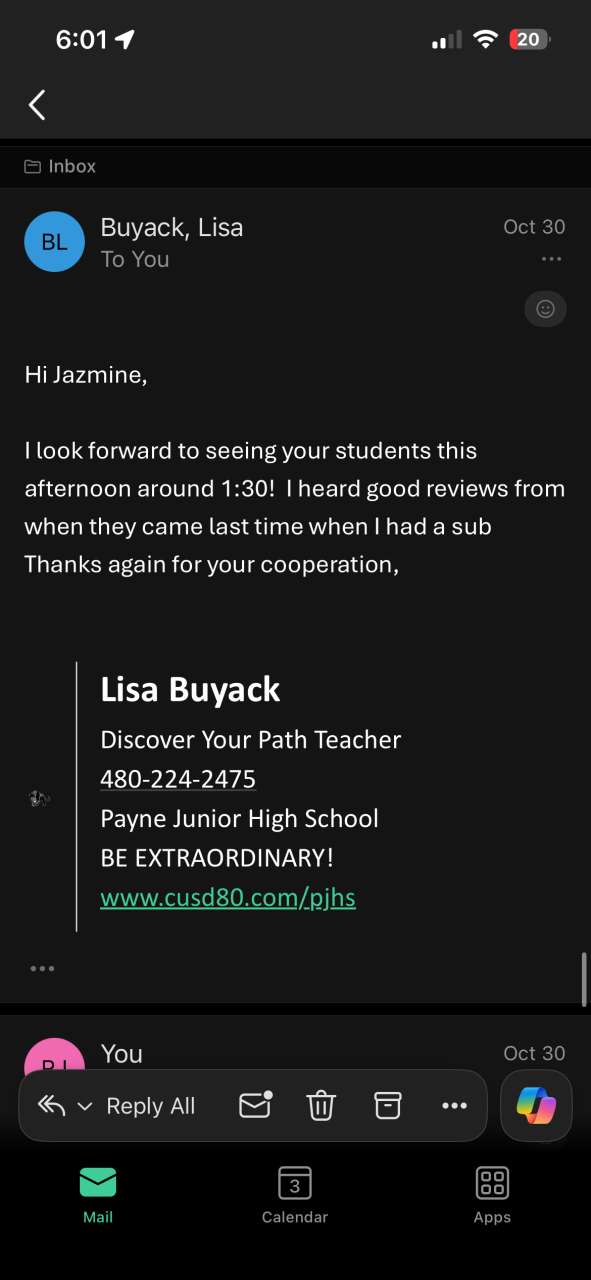Open the toolbar's more actions menu
591x1280 pixels.
coord(454,1106)
